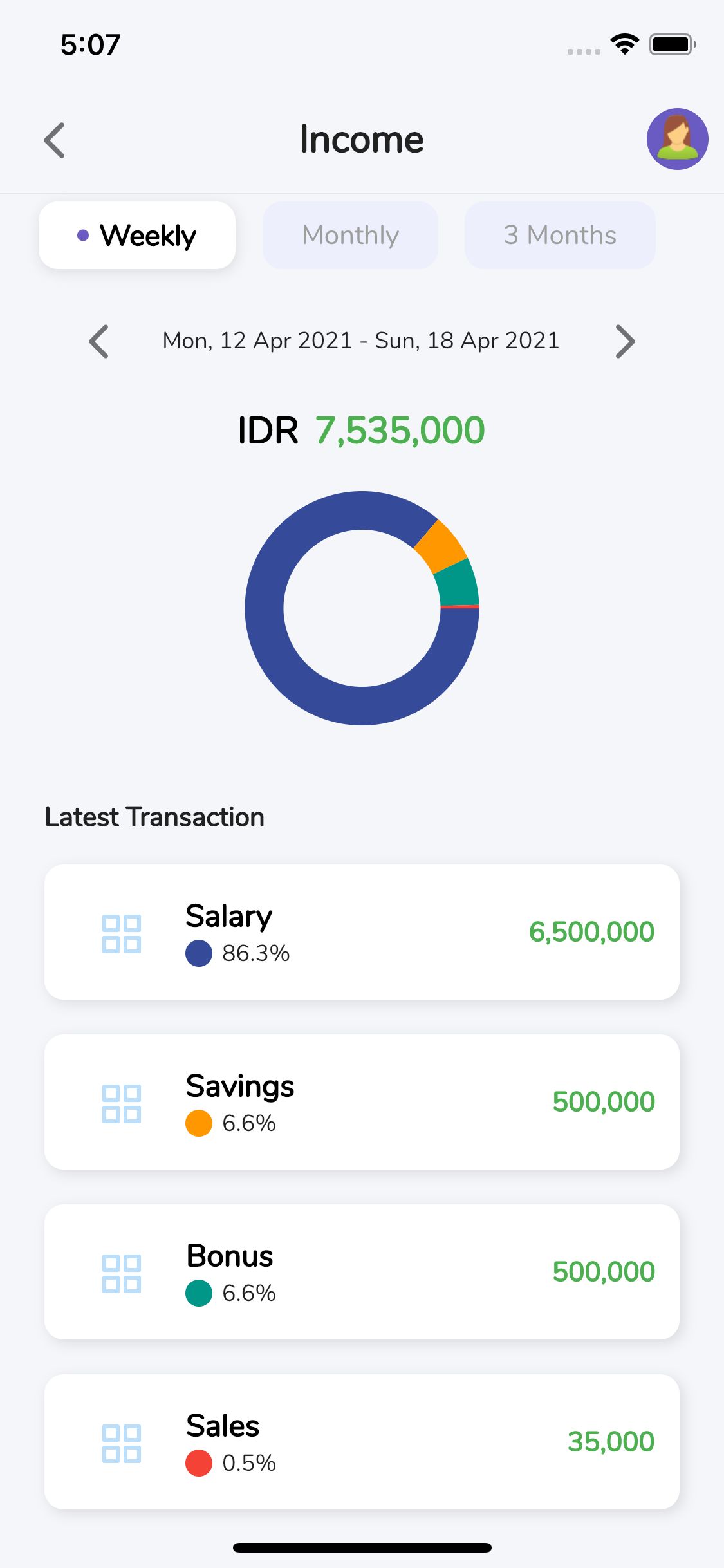Open the Salary transaction card
The image size is (724, 1568).
click(x=362, y=932)
